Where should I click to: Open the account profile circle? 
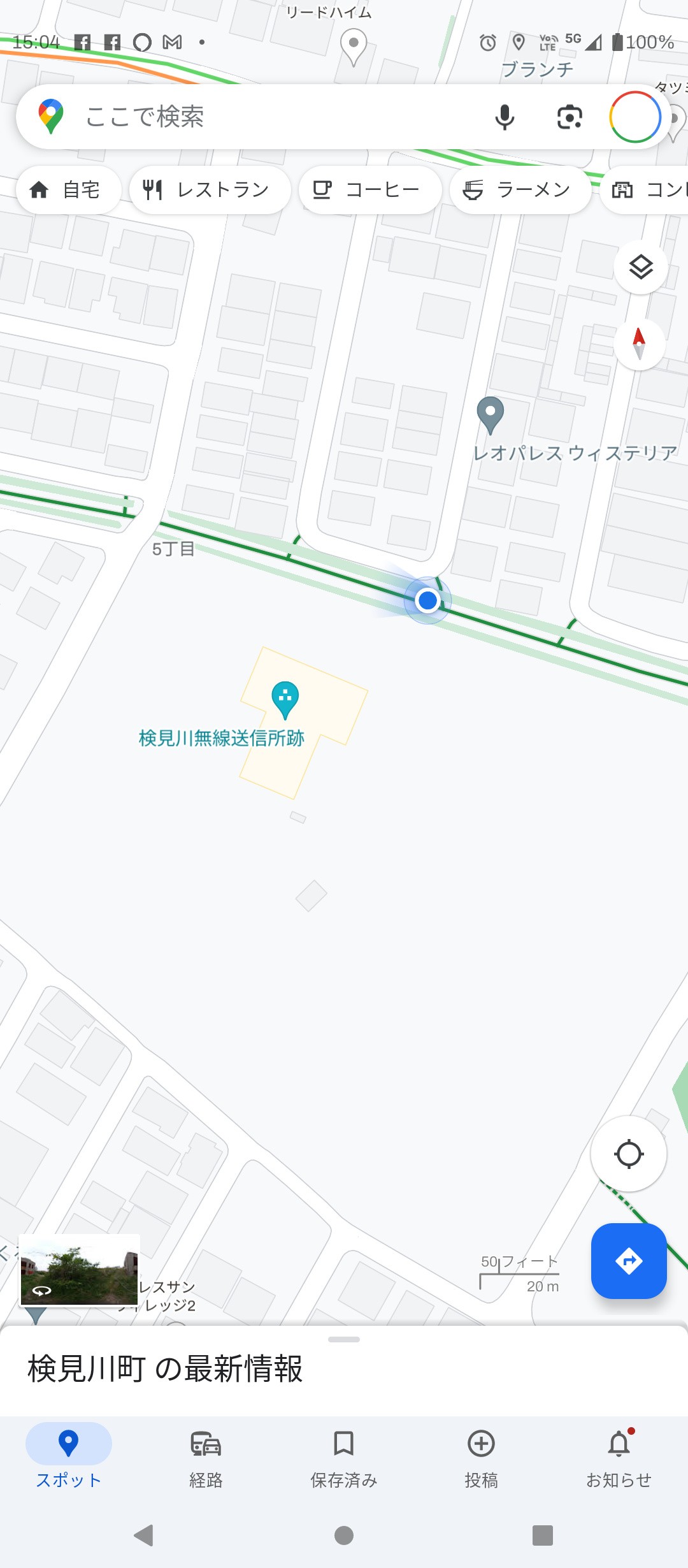coord(634,117)
